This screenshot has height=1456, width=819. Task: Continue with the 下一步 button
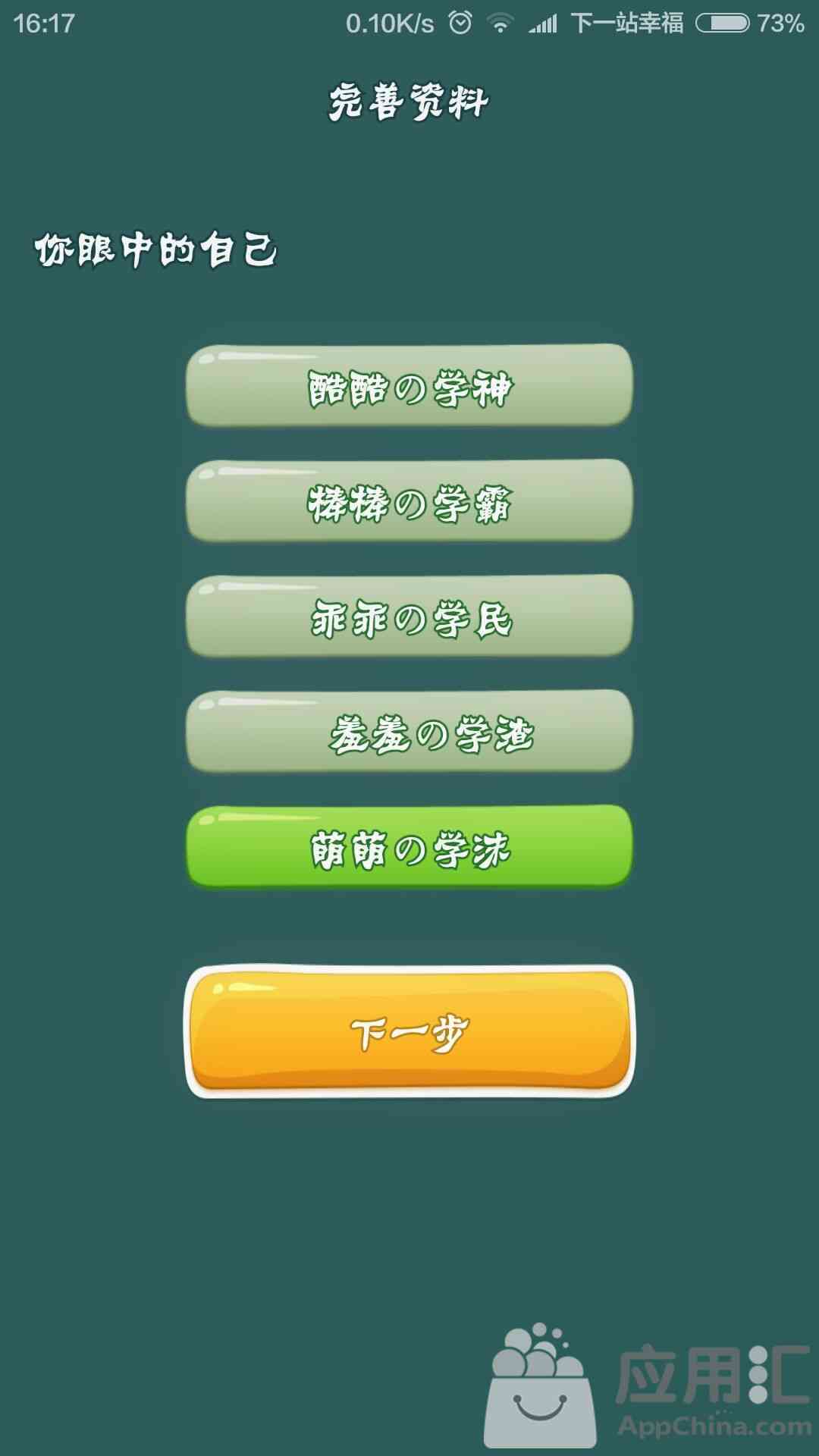pyautogui.click(x=409, y=1031)
